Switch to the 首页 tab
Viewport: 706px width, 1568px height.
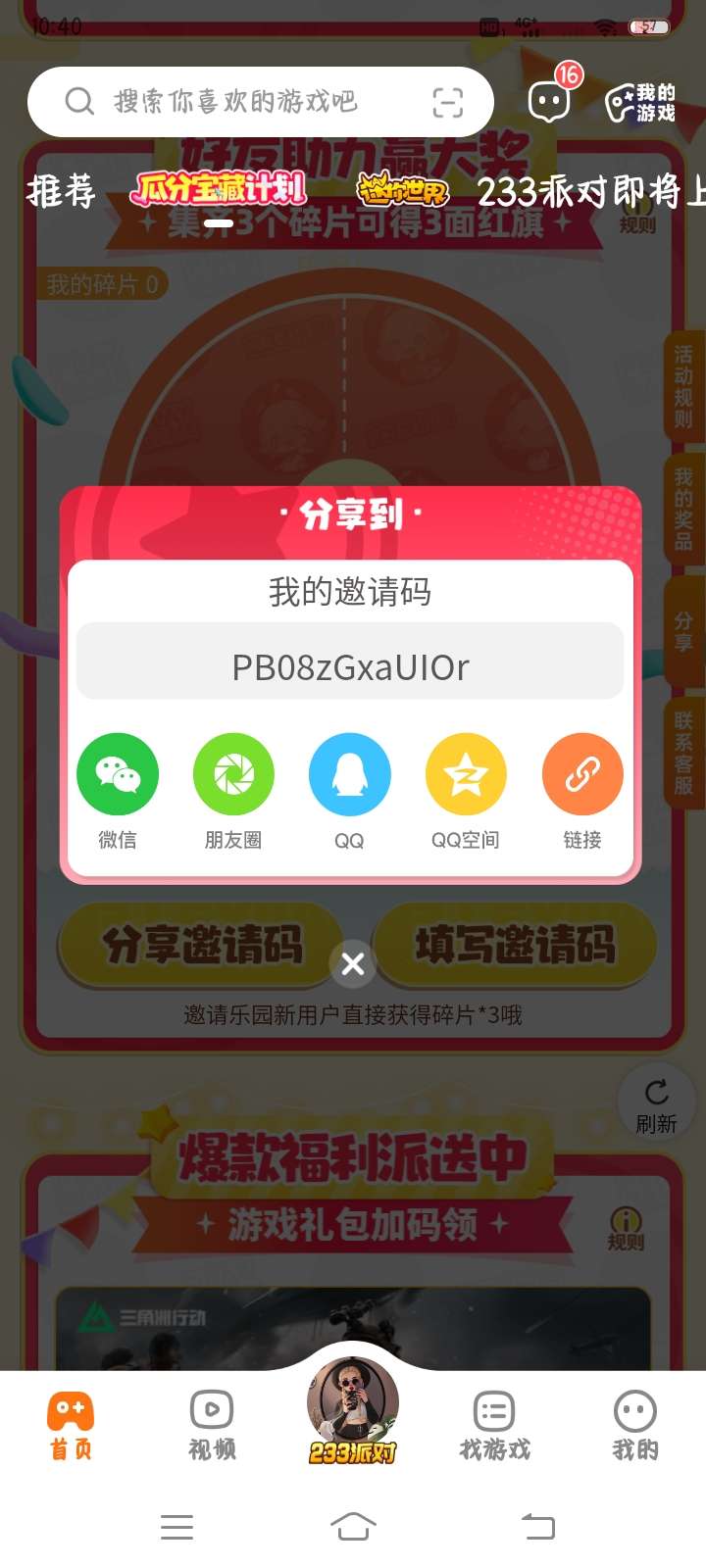click(72, 1426)
